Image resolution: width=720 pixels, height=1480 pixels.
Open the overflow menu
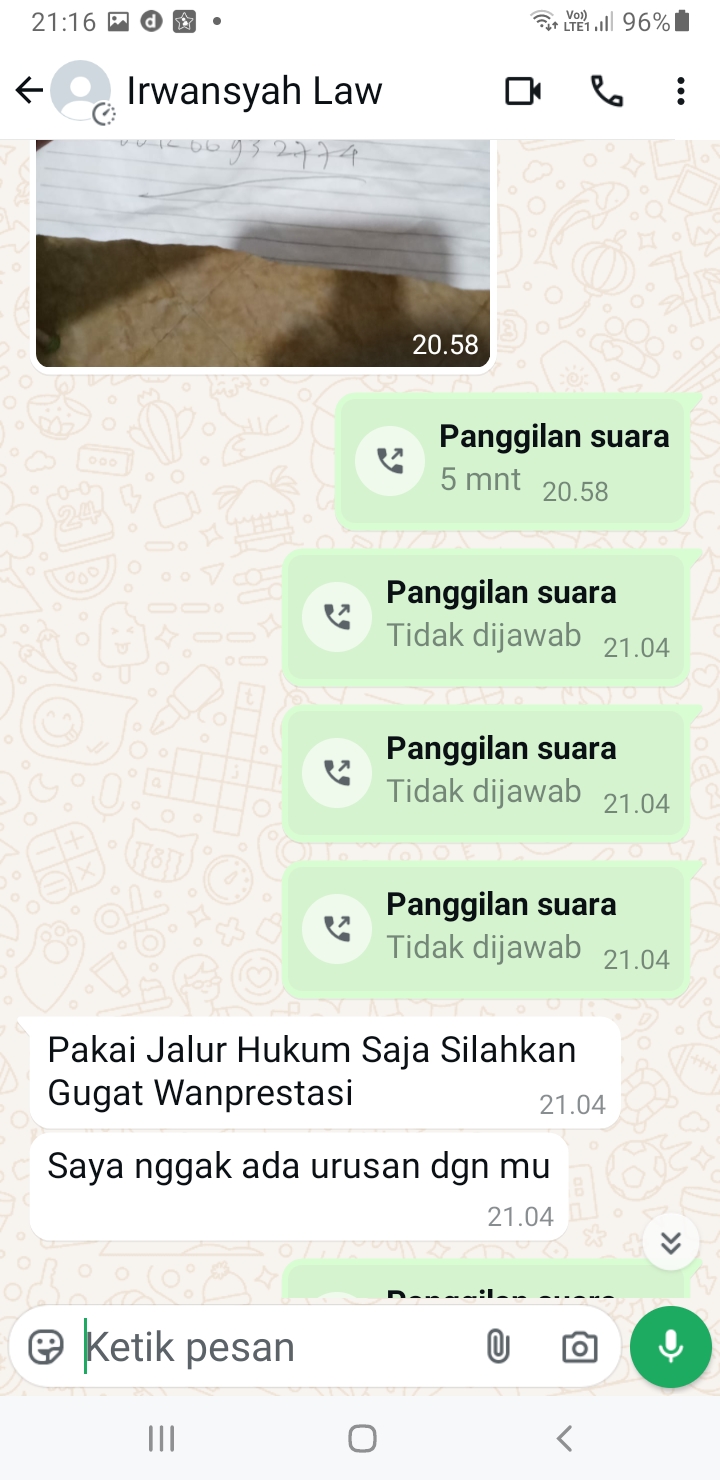(680, 92)
